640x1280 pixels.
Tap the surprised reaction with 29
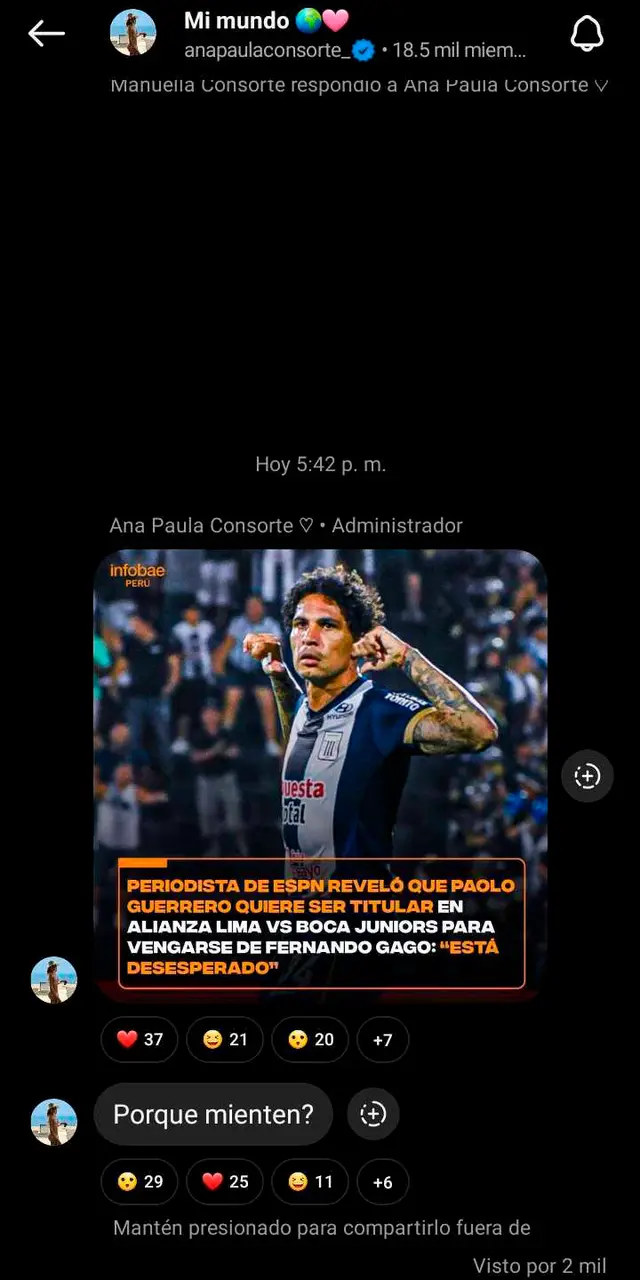(139, 1182)
